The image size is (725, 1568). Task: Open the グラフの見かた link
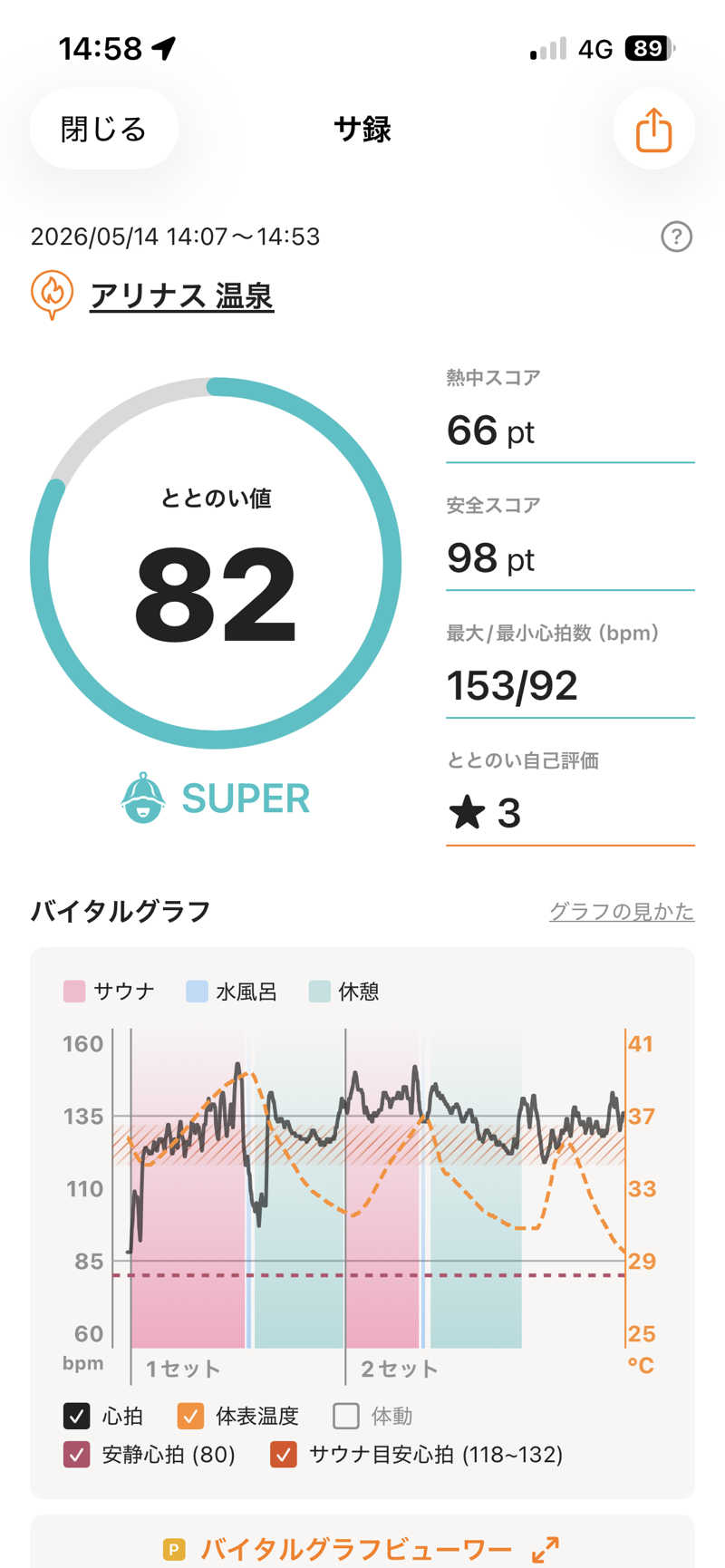tap(622, 911)
